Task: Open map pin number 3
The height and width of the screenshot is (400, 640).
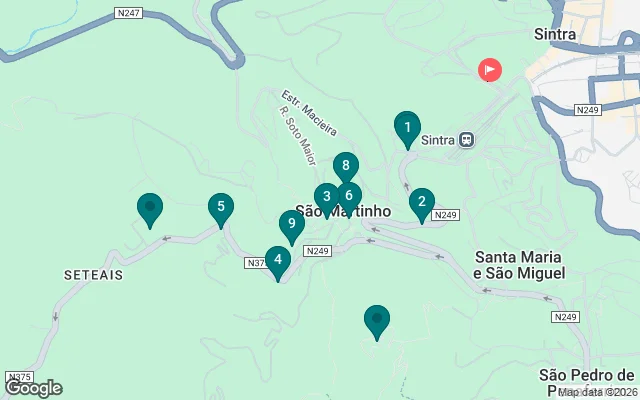Action: [324, 197]
